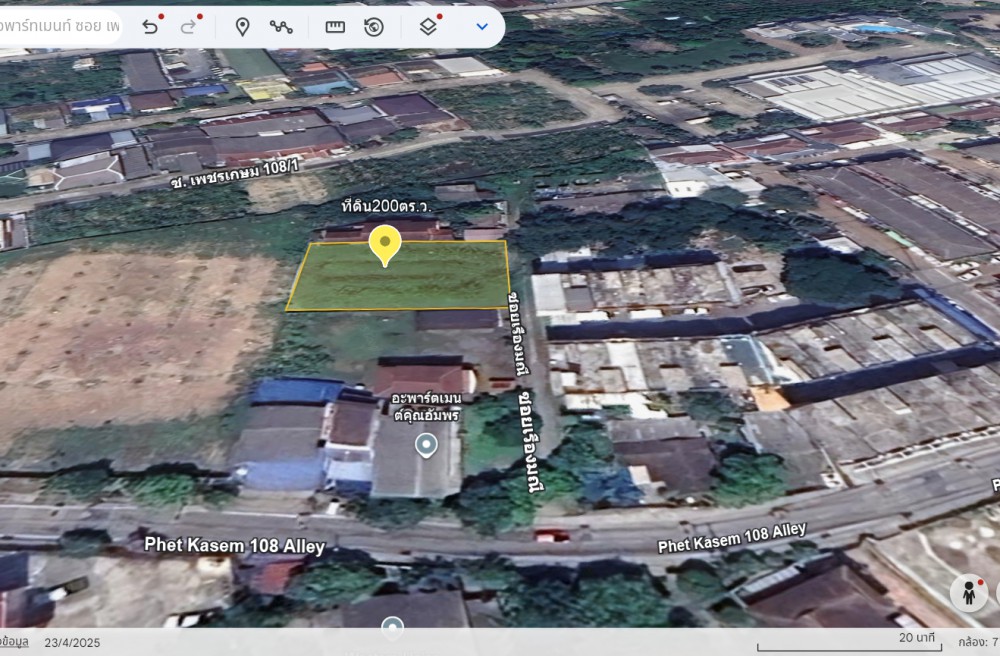Open the measure ruler tool

335,27
